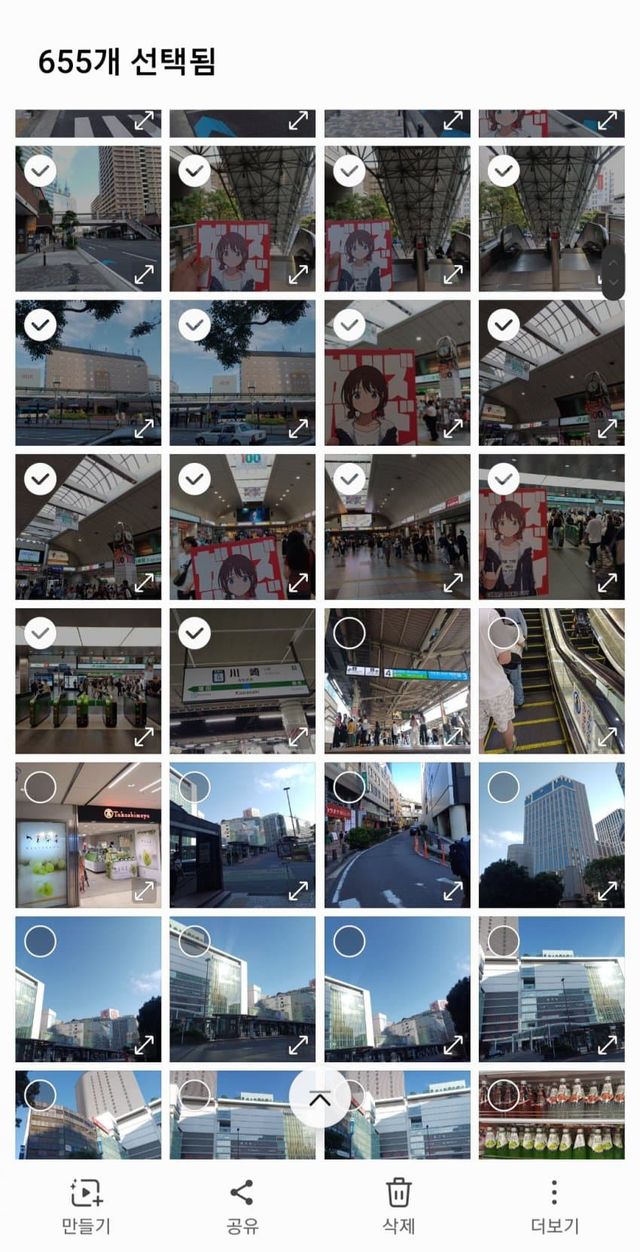640x1252 pixels.
Task: Select the tall blue office tower photo
Action: [x=503, y=787]
